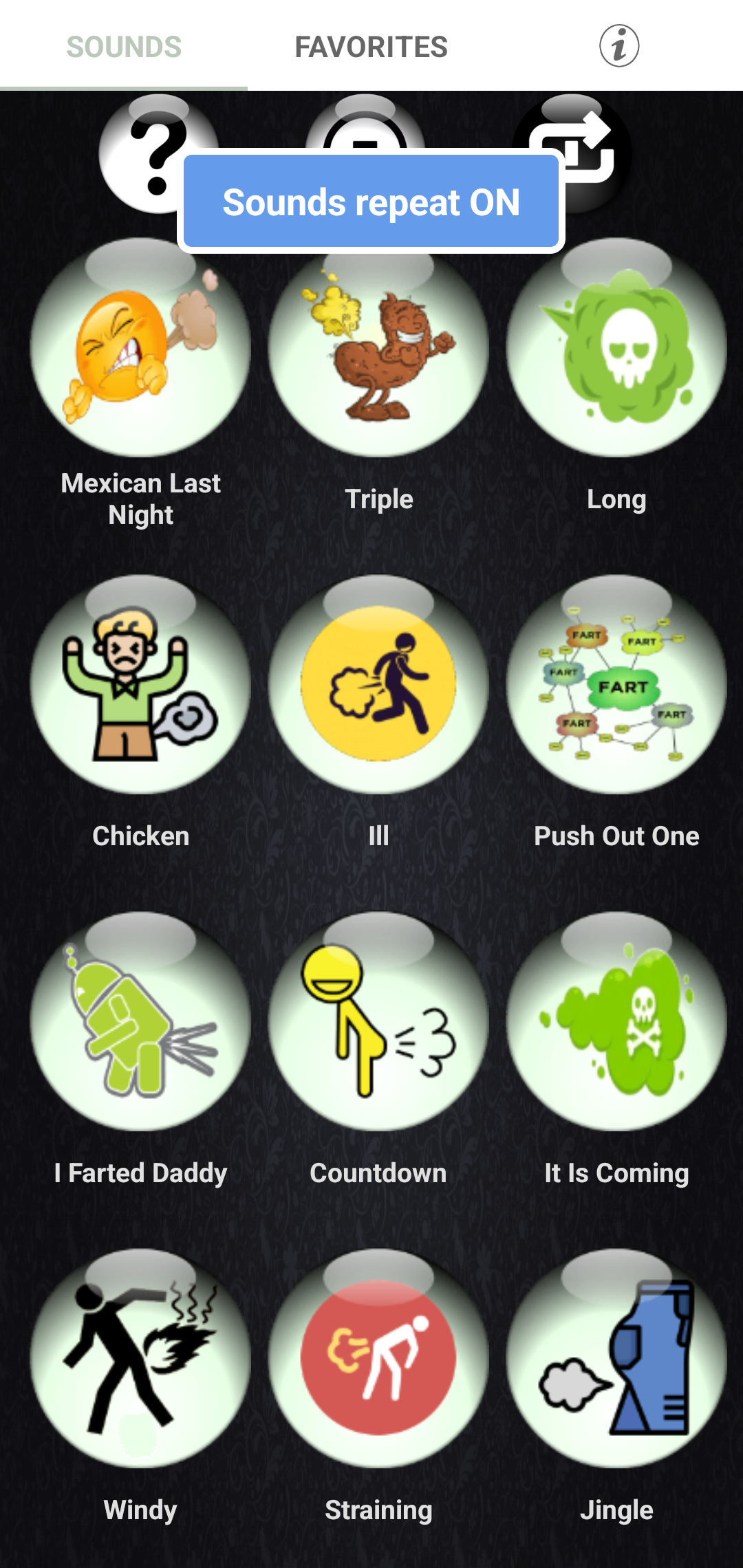Viewport: 743px width, 1568px height.
Task: Play the Triple fart sound
Action: (380, 351)
